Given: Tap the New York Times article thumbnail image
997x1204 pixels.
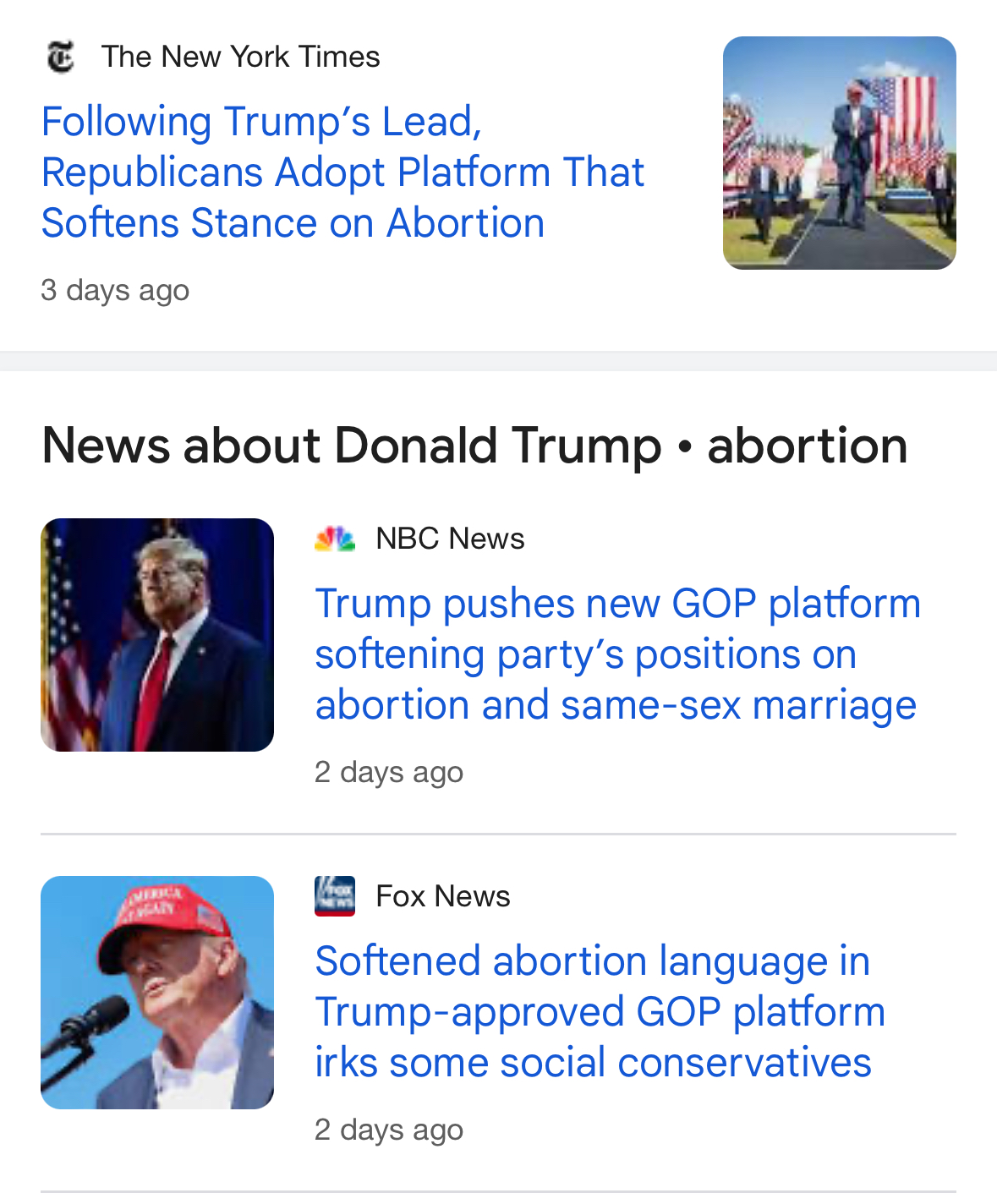Looking at the screenshot, I should tap(839, 153).
